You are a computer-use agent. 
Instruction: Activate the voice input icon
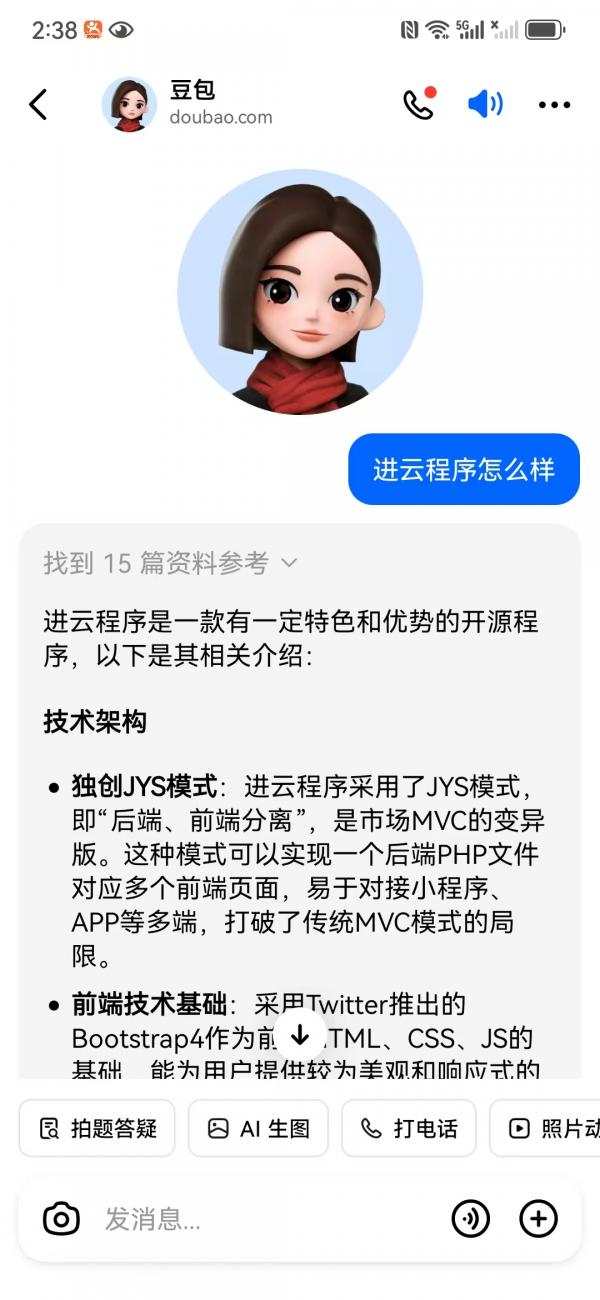coord(471,1219)
